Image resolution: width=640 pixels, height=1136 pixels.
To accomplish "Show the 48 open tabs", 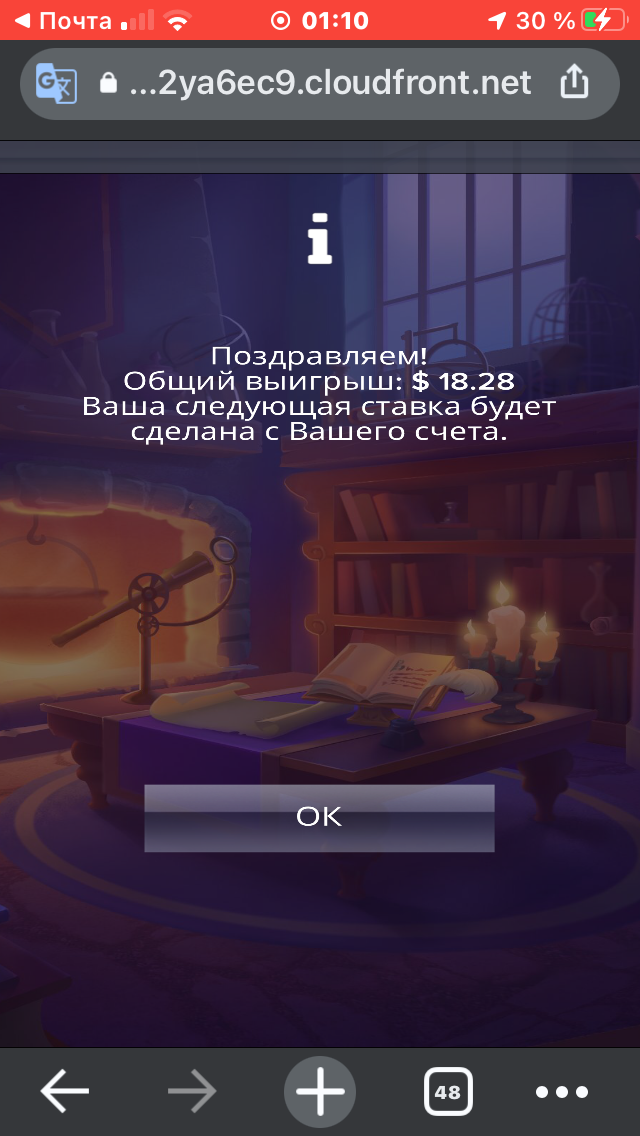I will pos(447,1091).
